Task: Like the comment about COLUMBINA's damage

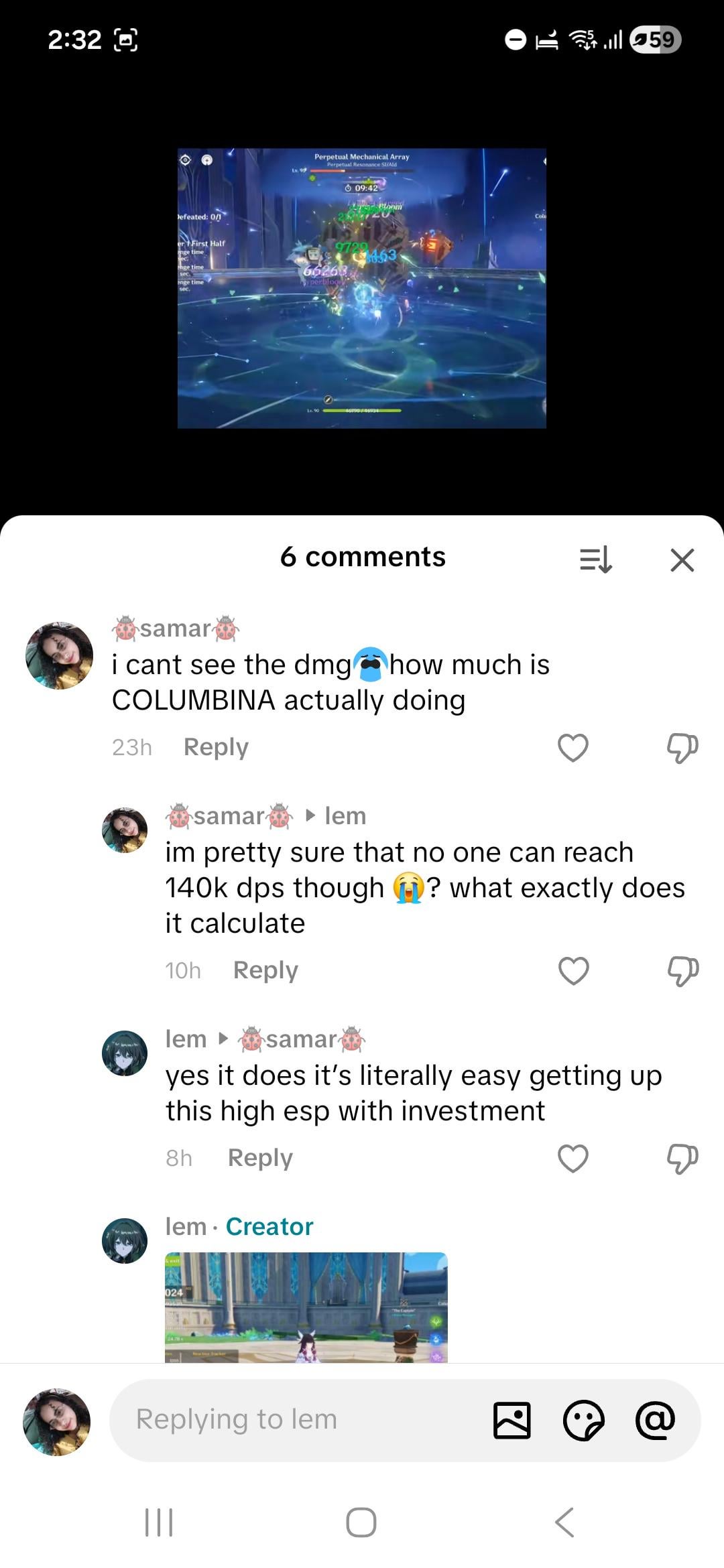Action: (x=573, y=748)
